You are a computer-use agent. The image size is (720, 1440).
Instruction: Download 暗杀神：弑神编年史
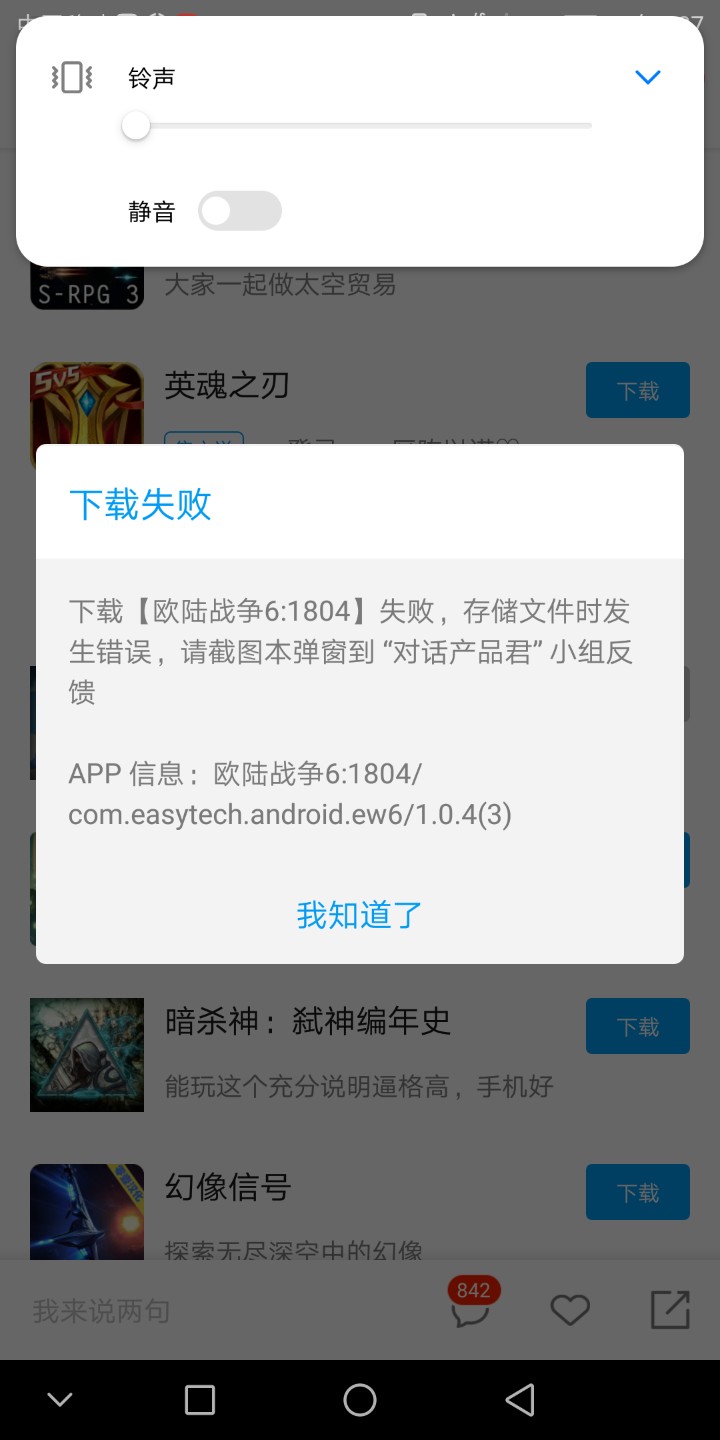point(637,1026)
